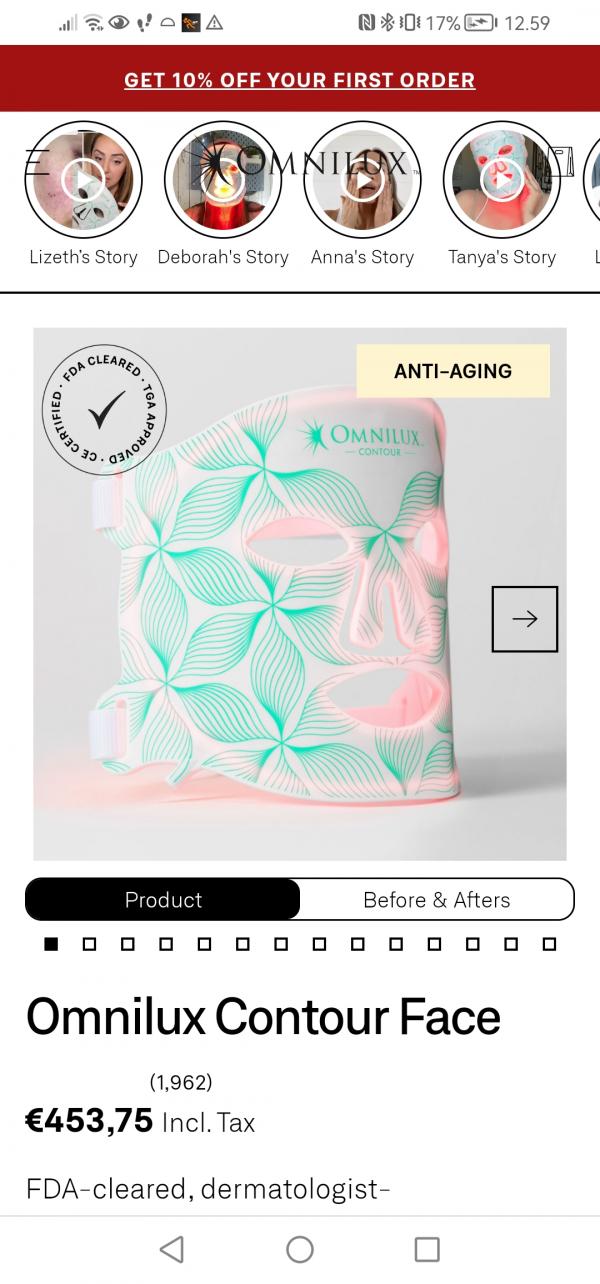Open the 10% off first order banner
This screenshot has height=1284, width=600.
point(299,80)
